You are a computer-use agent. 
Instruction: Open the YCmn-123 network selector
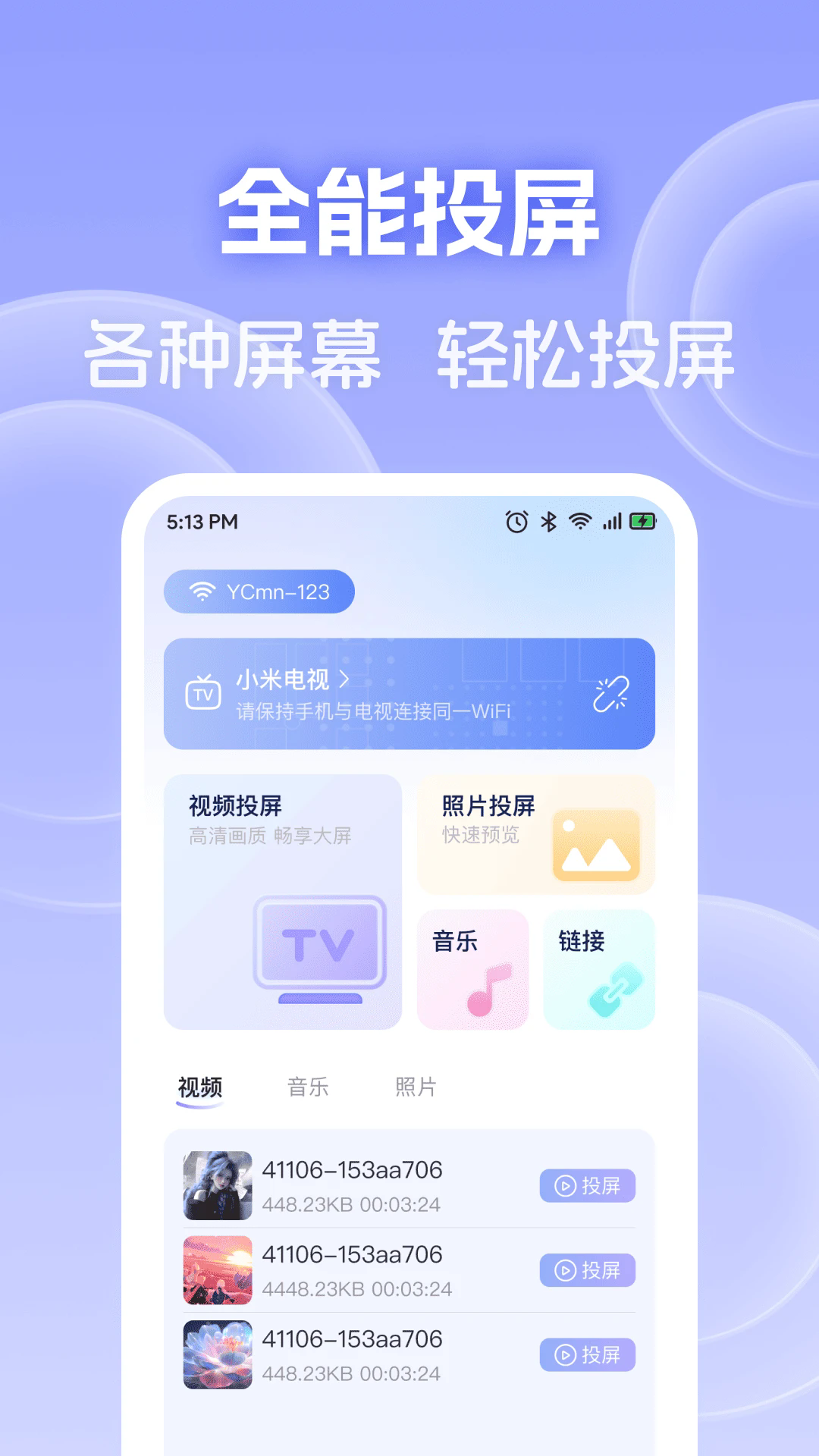click(259, 591)
